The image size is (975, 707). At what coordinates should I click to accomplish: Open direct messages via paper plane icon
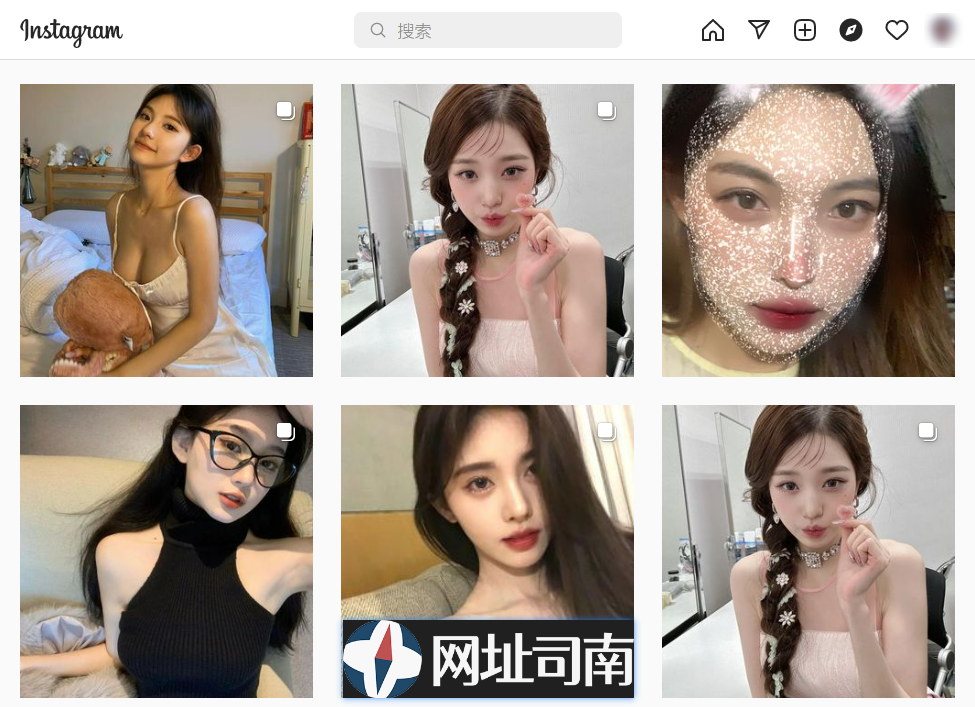click(x=759, y=30)
